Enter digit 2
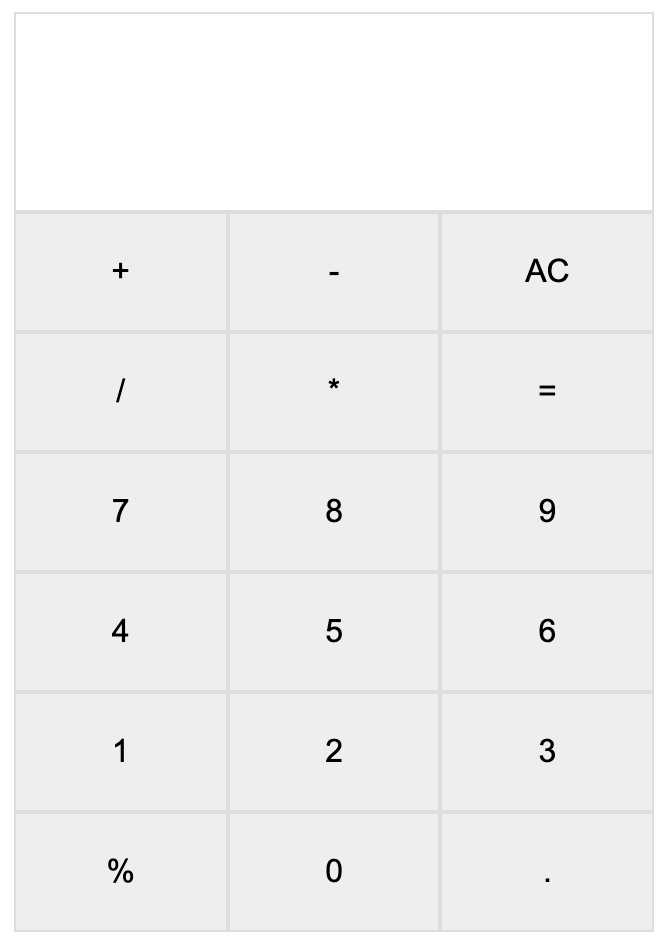This screenshot has width=672, height=946. [334, 751]
